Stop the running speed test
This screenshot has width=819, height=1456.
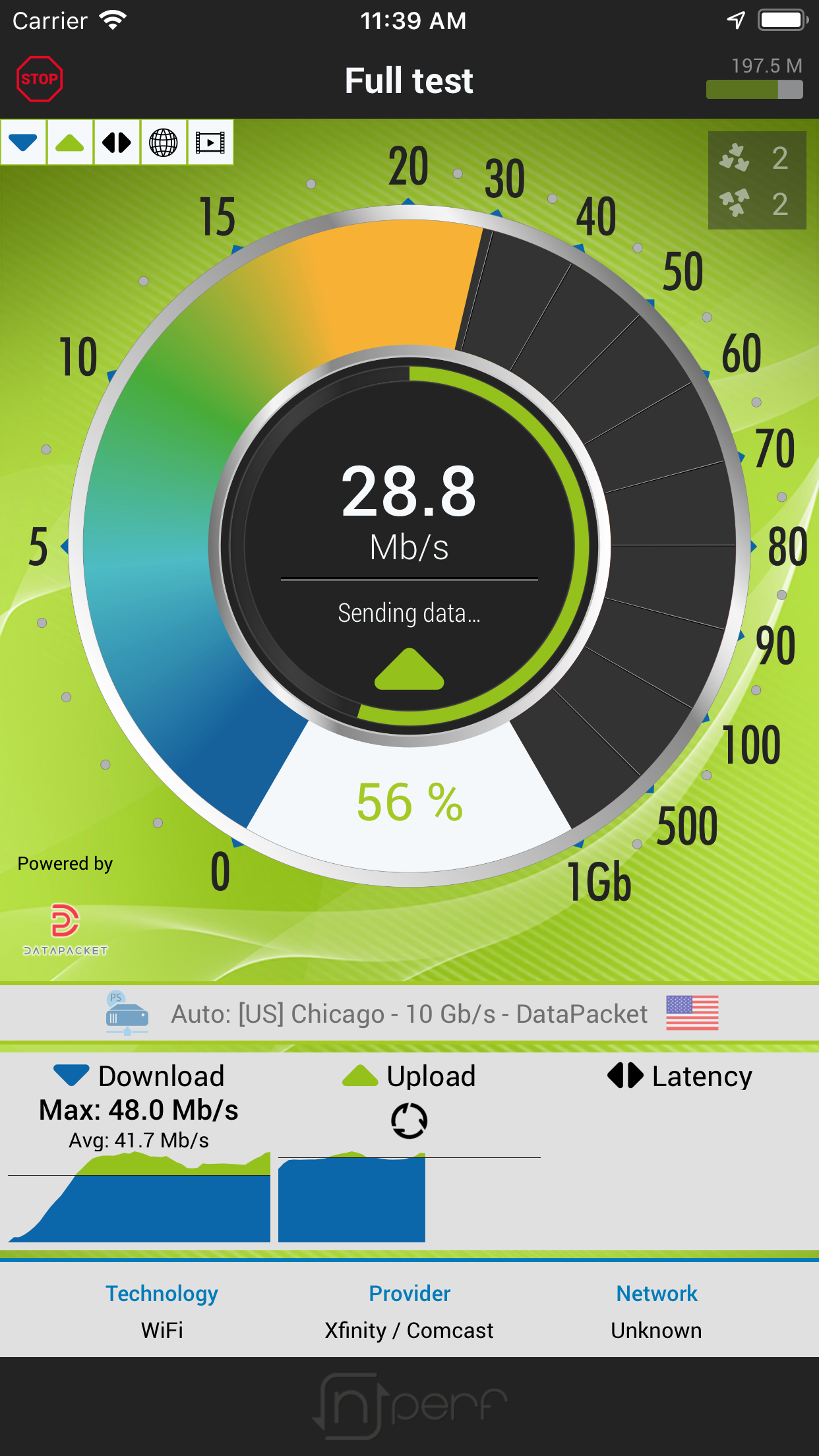[39, 78]
